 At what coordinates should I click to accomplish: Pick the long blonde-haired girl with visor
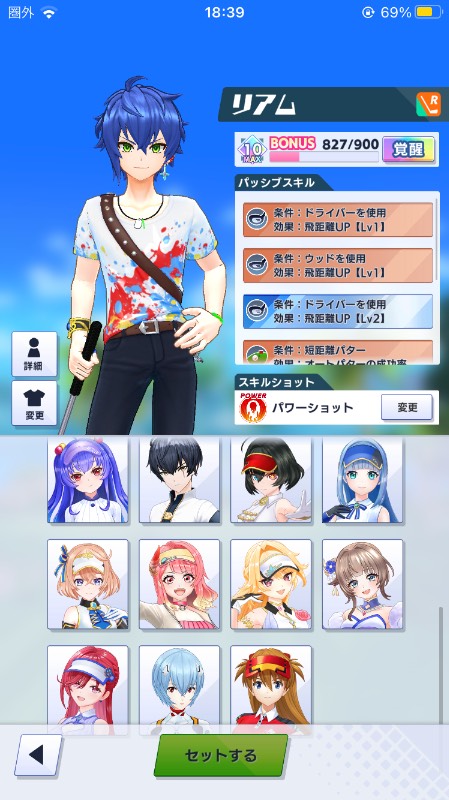coord(271,584)
